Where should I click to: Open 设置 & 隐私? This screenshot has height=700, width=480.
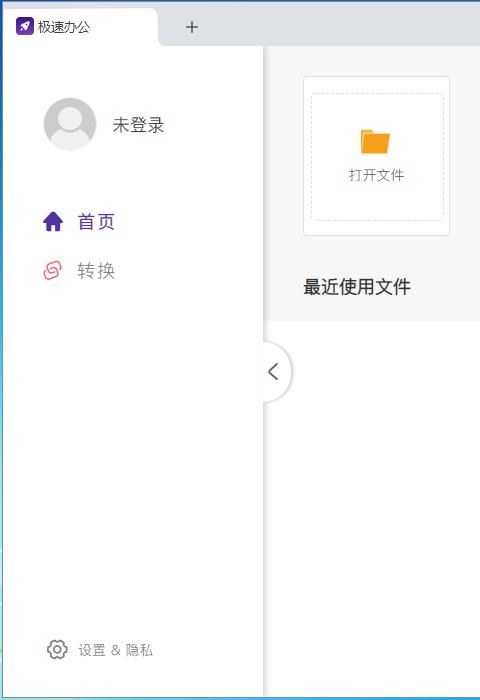(100, 650)
